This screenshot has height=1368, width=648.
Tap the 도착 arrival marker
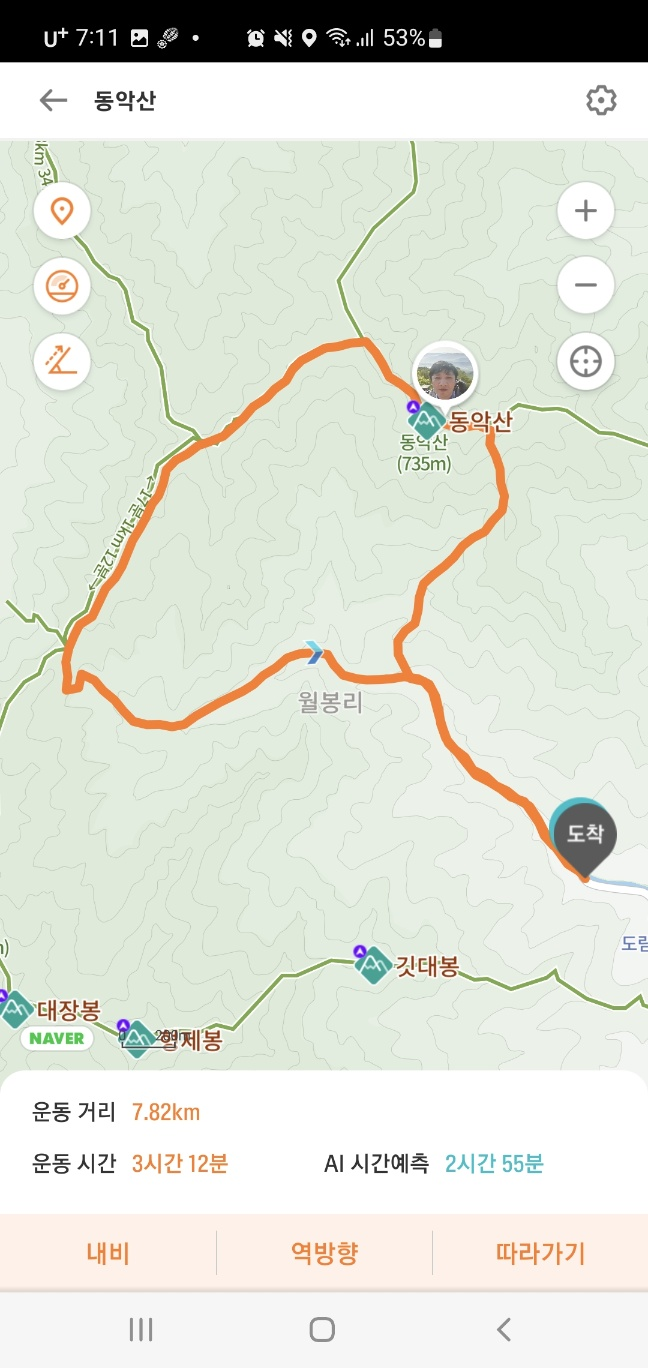(x=585, y=835)
